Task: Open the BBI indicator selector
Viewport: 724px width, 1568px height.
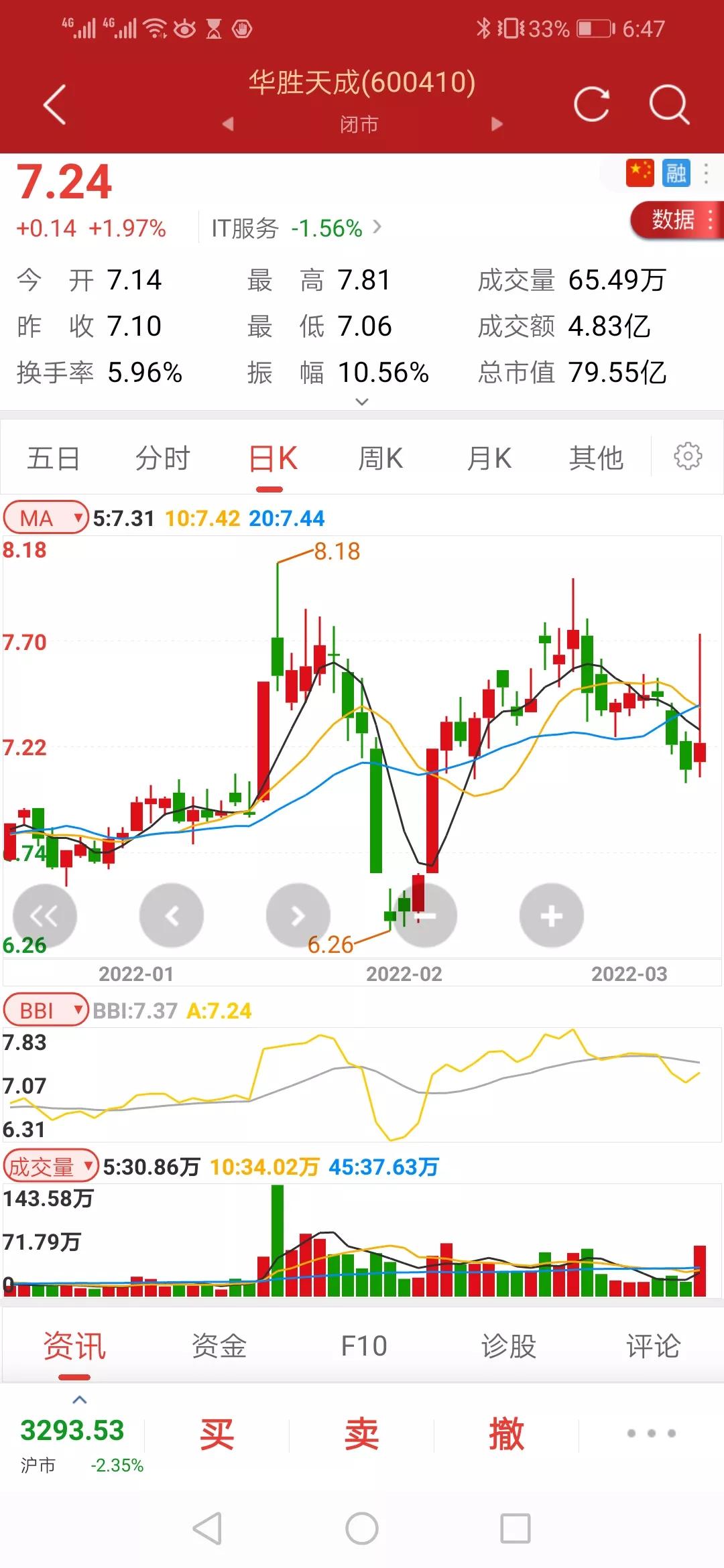Action: pos(45,1010)
